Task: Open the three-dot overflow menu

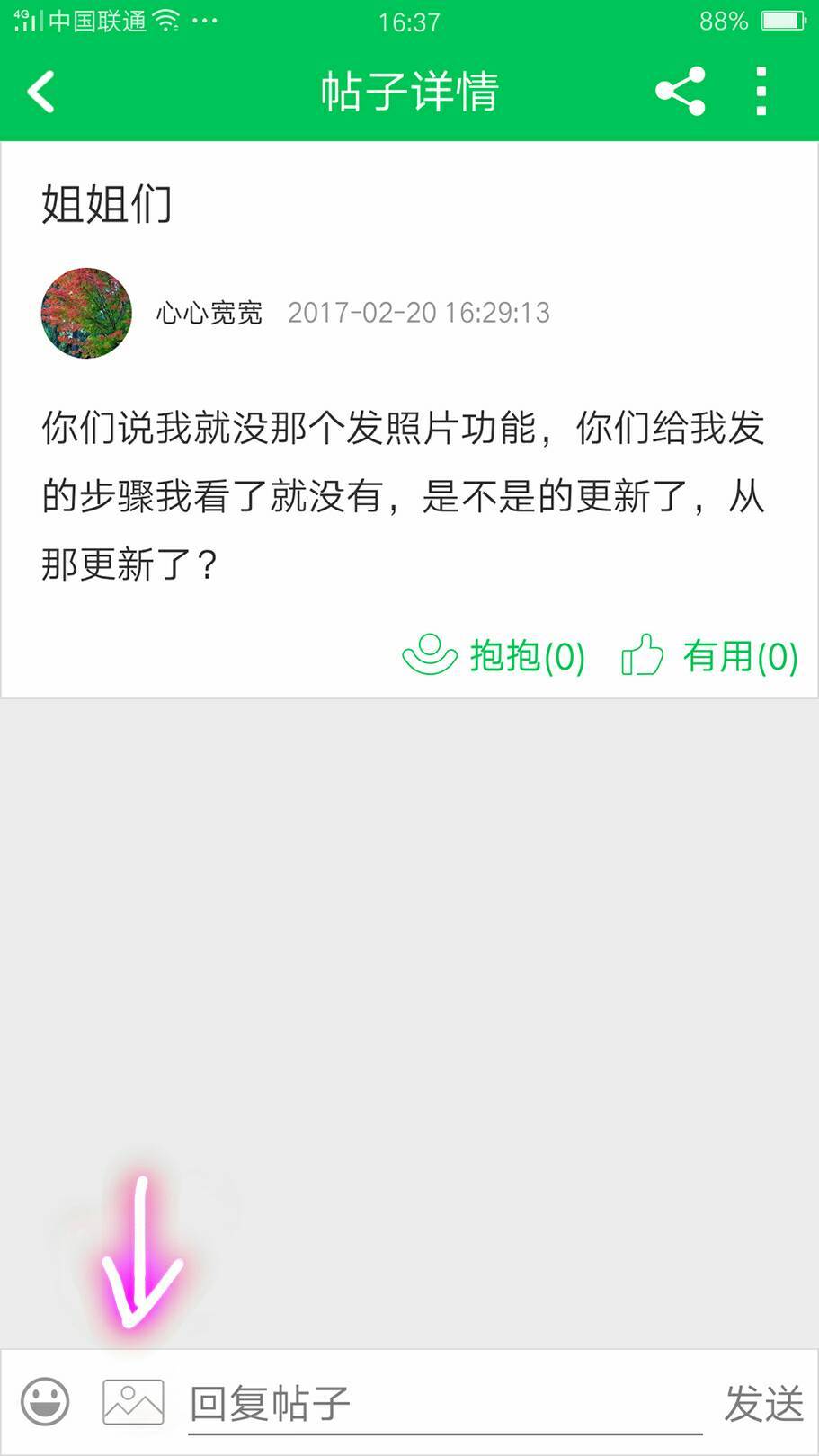Action: point(761,92)
